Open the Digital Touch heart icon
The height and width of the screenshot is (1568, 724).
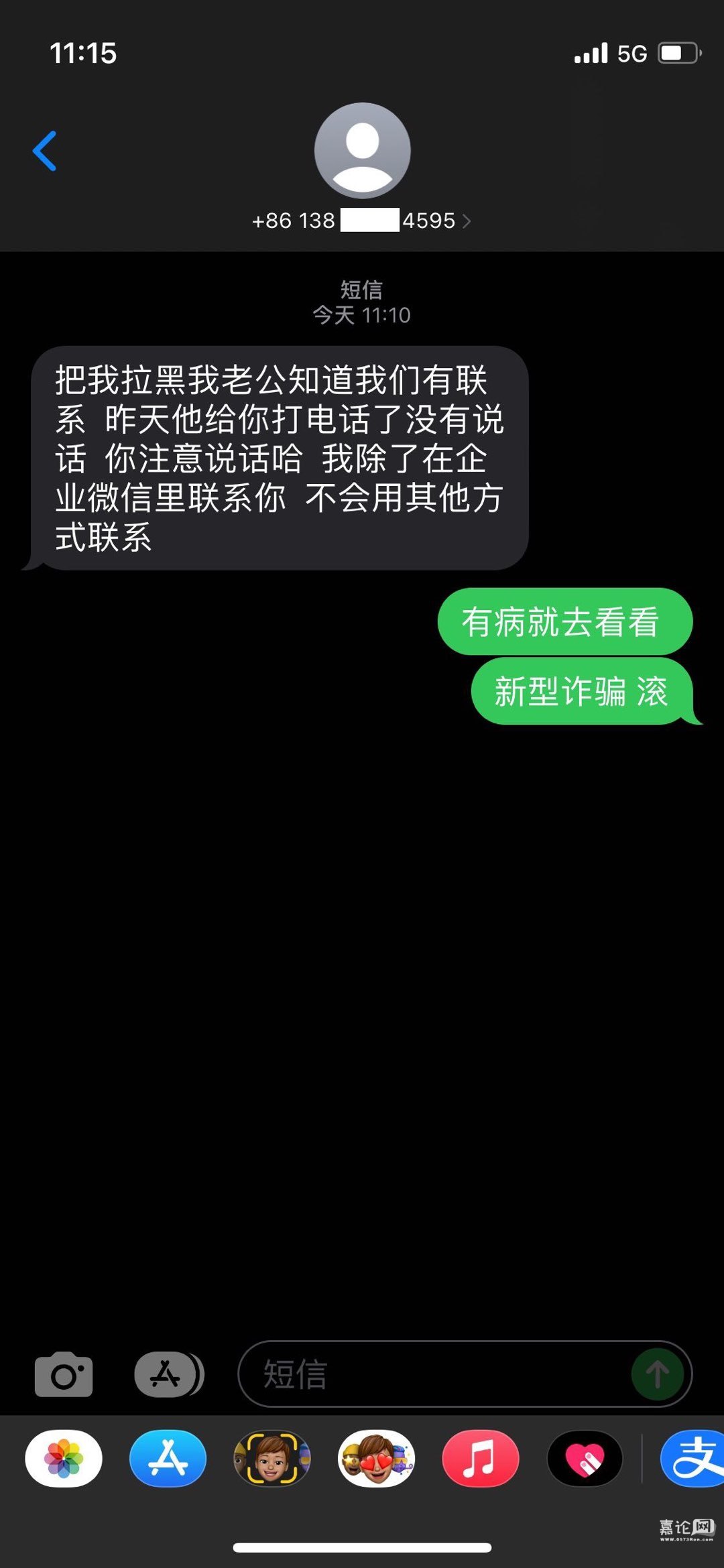point(585,1458)
